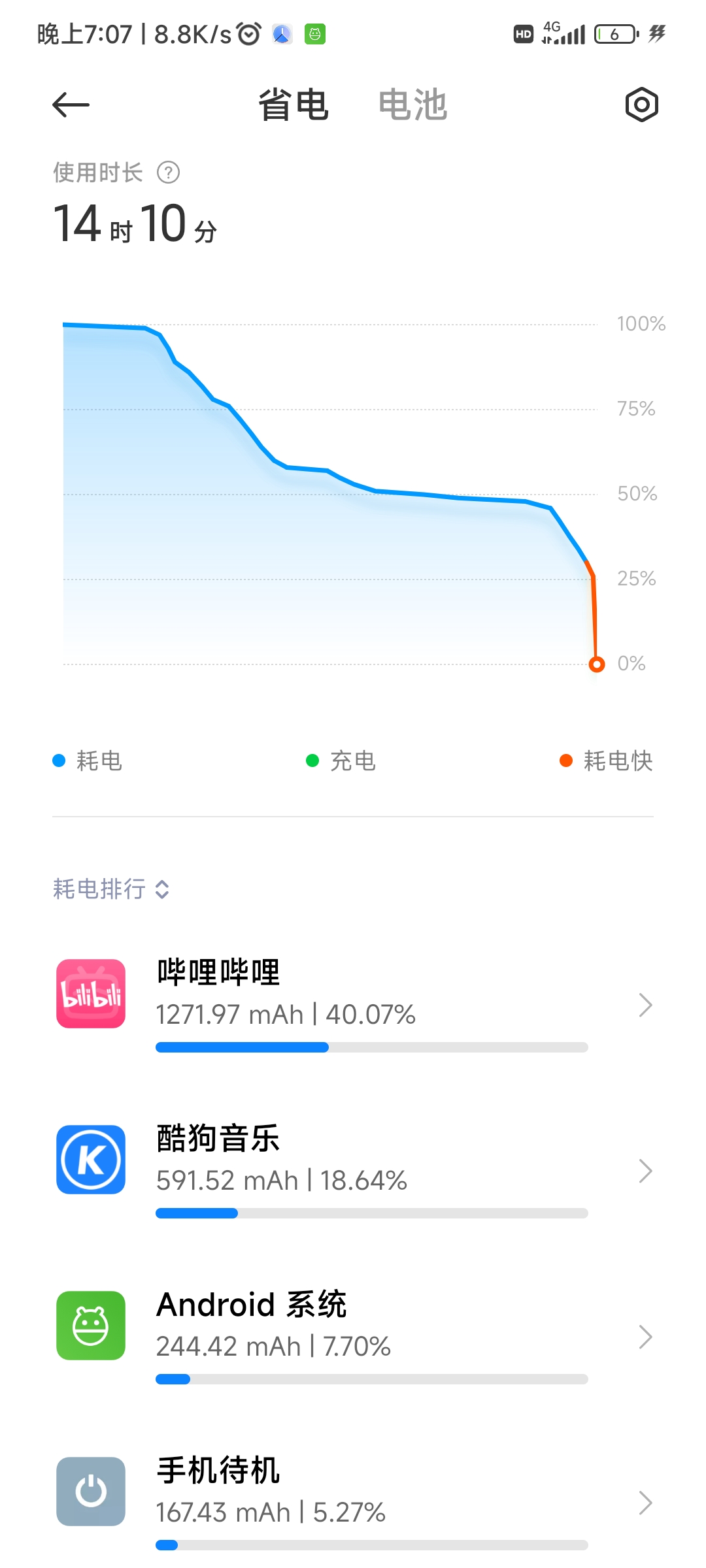Switch to the 电池 tab
This screenshot has width=706, height=1568.
click(x=412, y=105)
